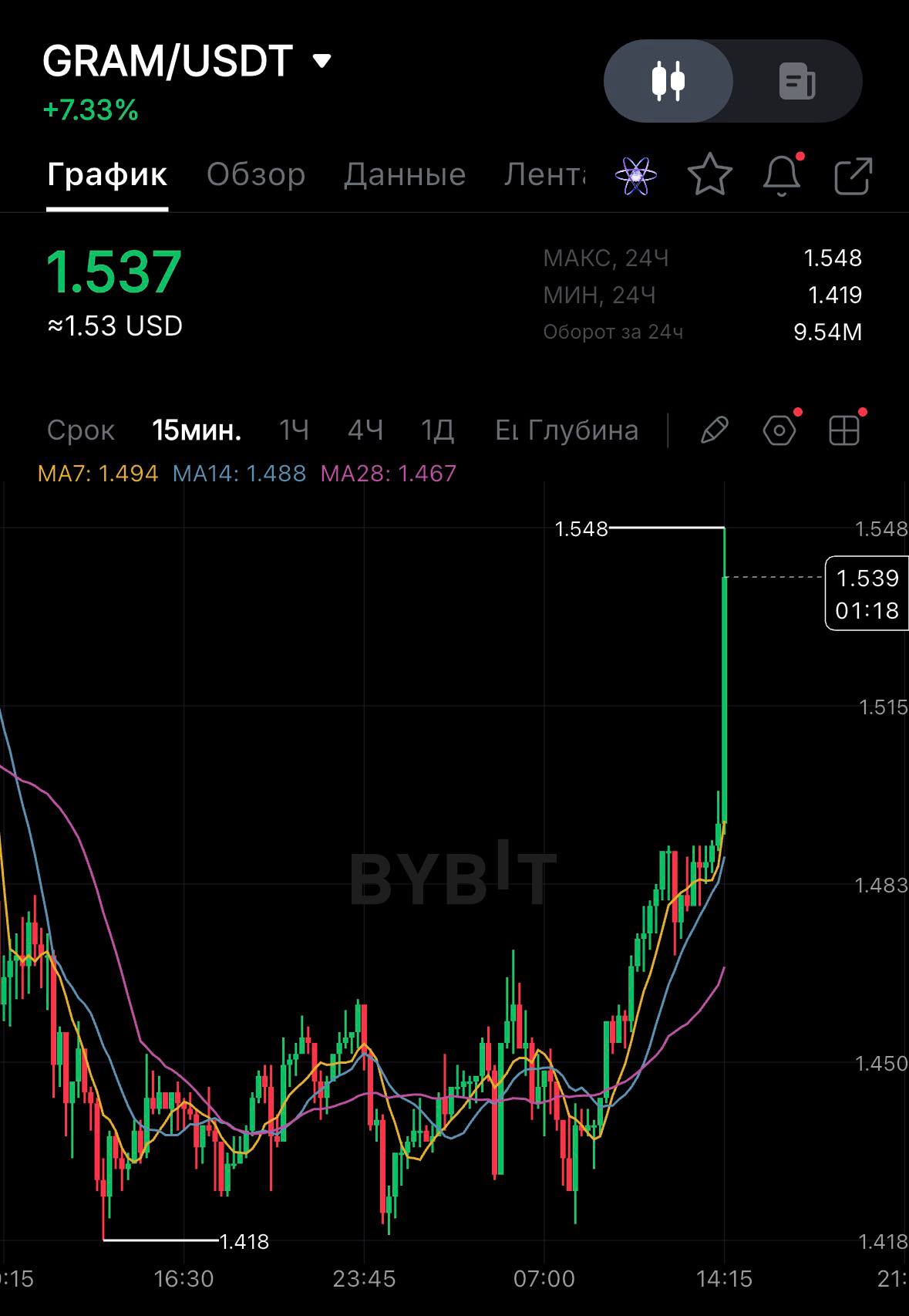
Task: Open the price alert bell
Action: [x=782, y=175]
